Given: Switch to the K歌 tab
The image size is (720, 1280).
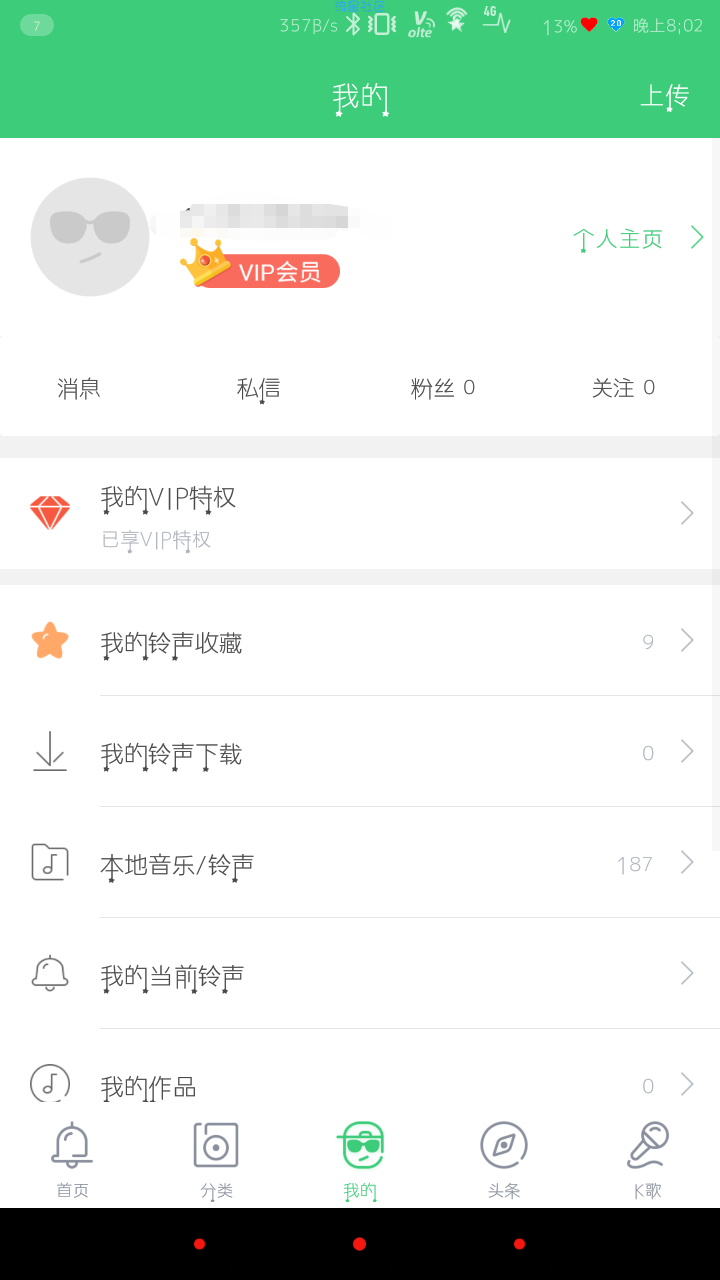Looking at the screenshot, I should pos(648,1160).
